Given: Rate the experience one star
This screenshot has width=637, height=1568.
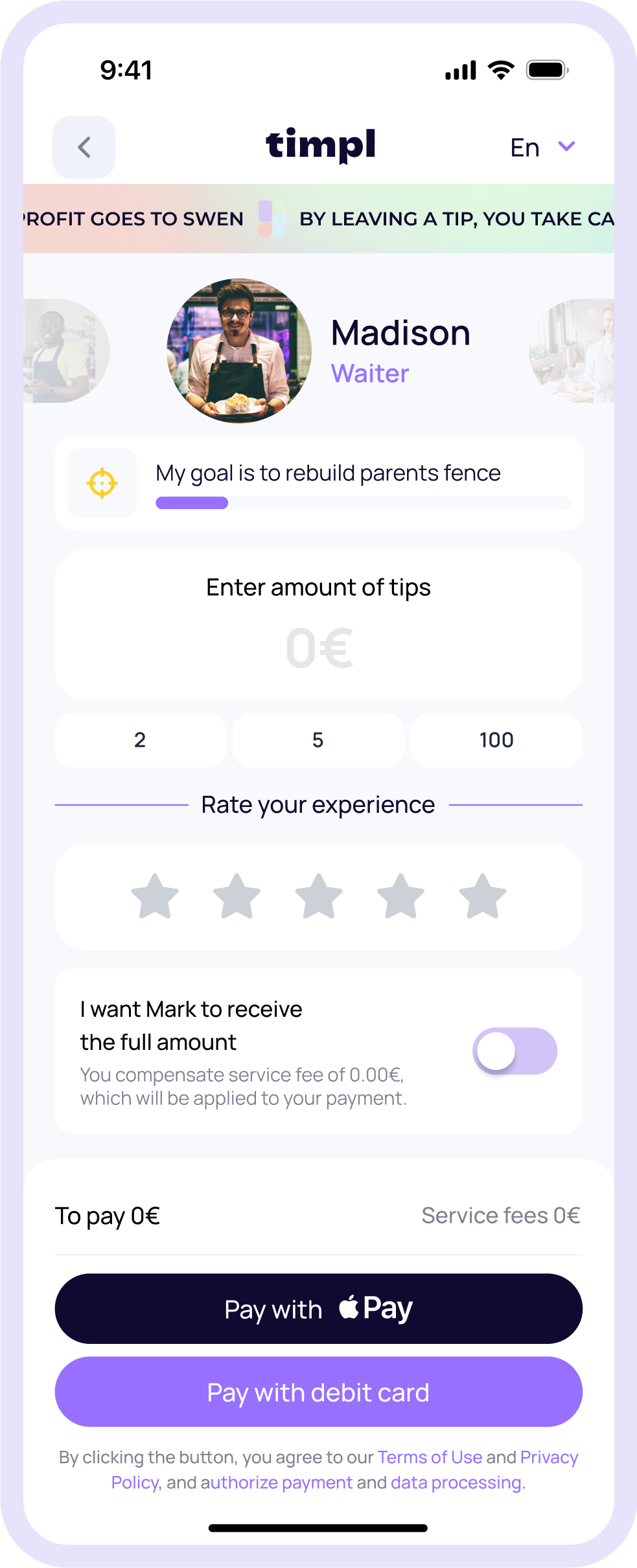Looking at the screenshot, I should pyautogui.click(x=155, y=897).
